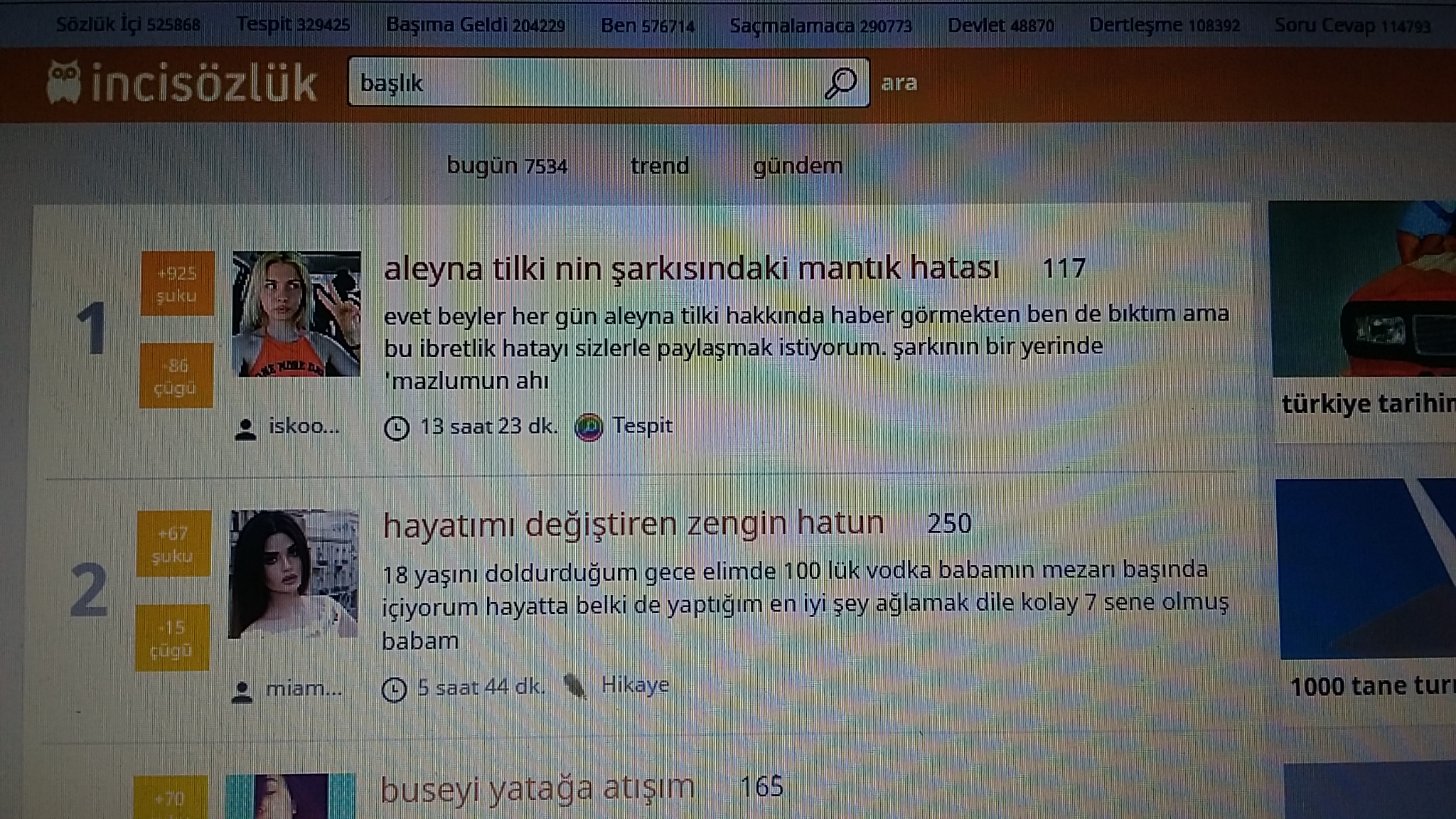Screen dimensions: 1456x819
Task: Upvote şuku on the aleyna tilki post
Action: click(x=177, y=283)
